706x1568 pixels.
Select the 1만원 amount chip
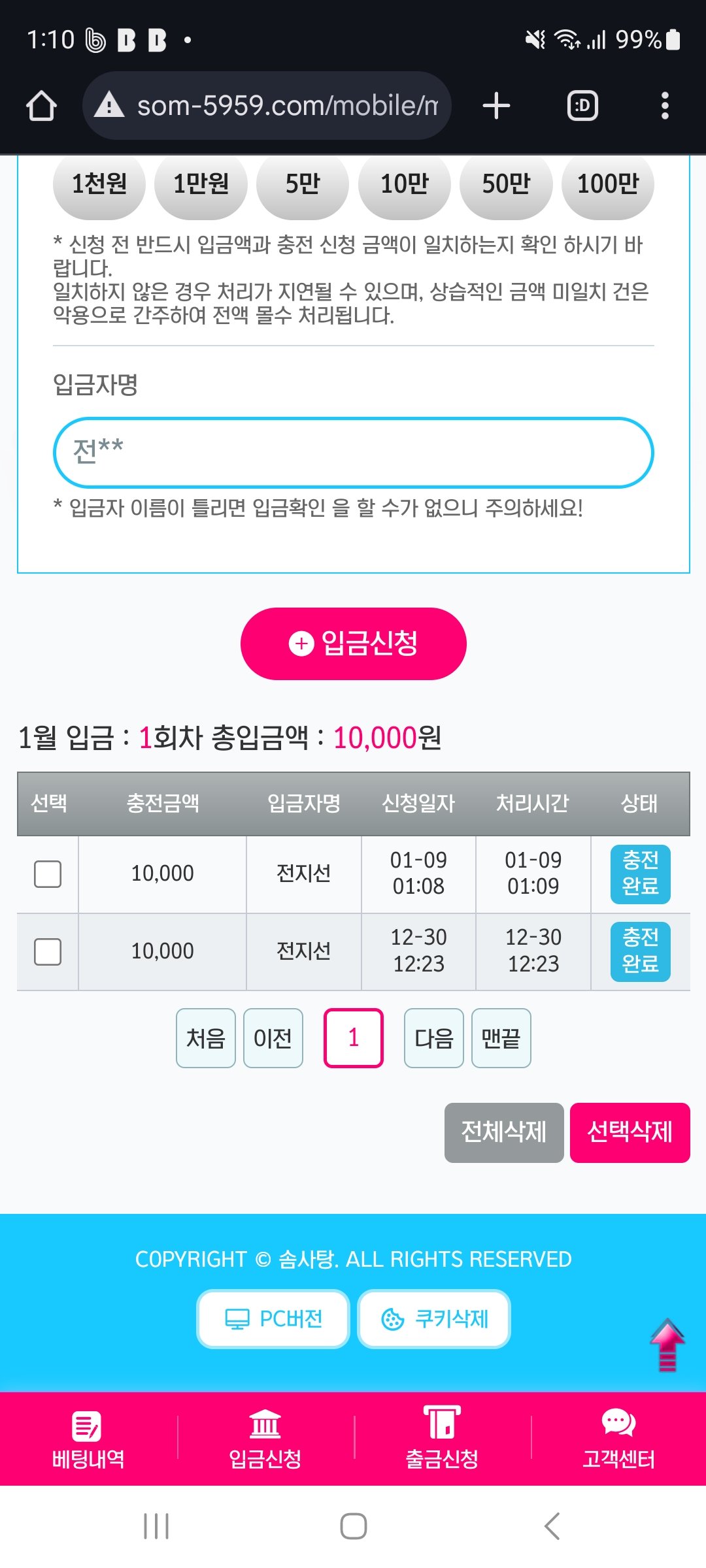tap(201, 184)
